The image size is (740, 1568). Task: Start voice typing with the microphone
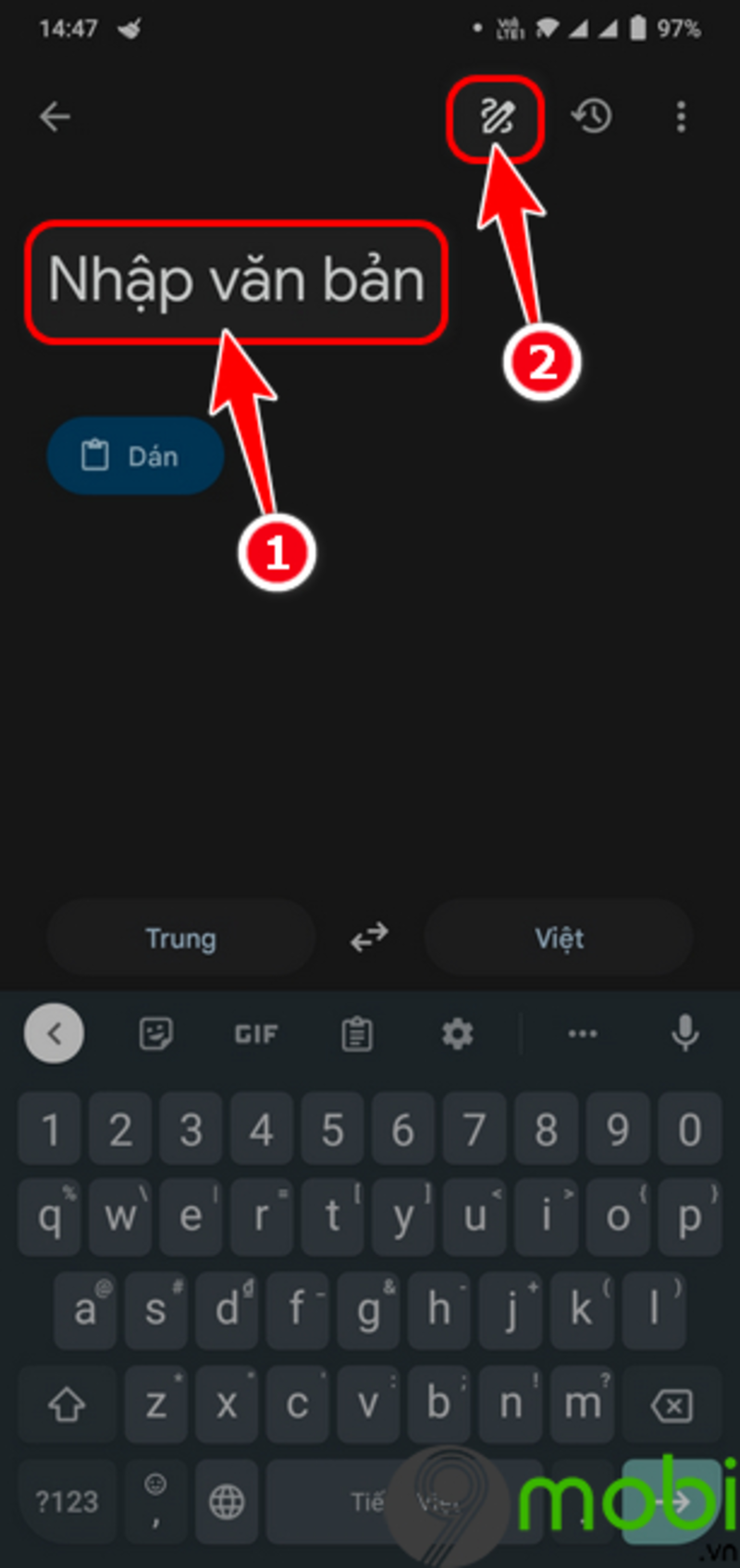click(684, 1033)
